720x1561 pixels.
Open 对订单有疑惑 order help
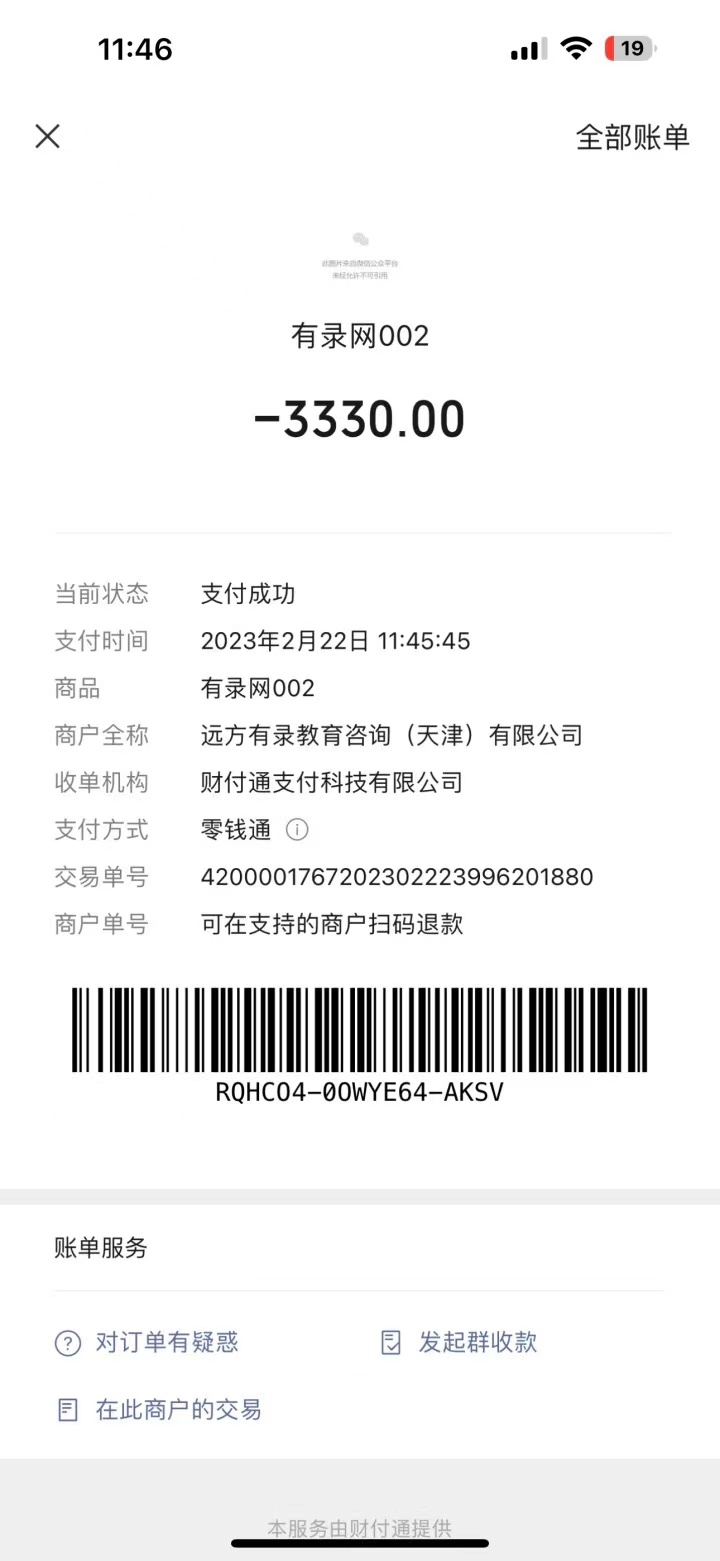pyautogui.click(x=148, y=1342)
